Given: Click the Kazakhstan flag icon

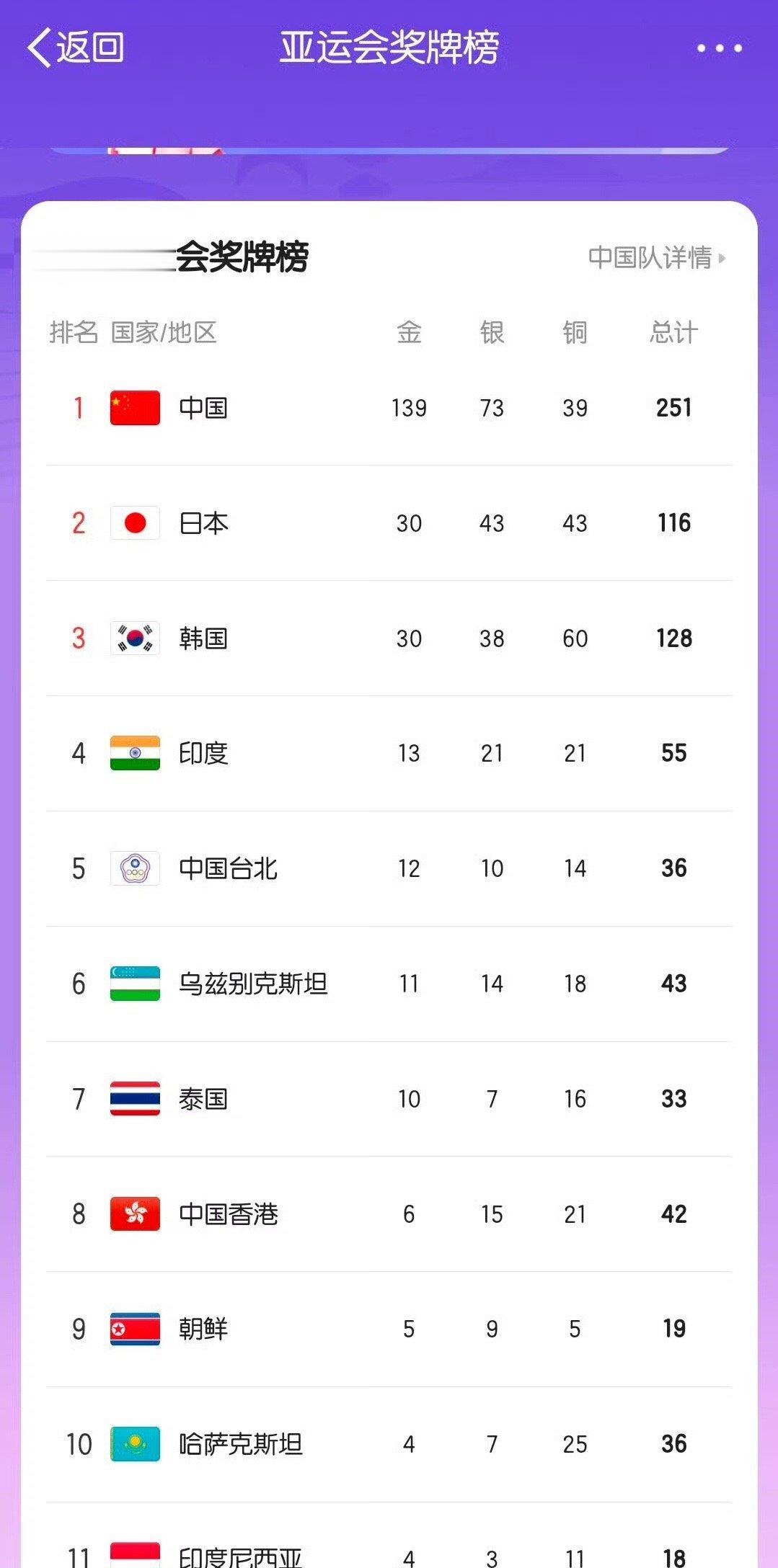Looking at the screenshot, I should pos(134,1445).
